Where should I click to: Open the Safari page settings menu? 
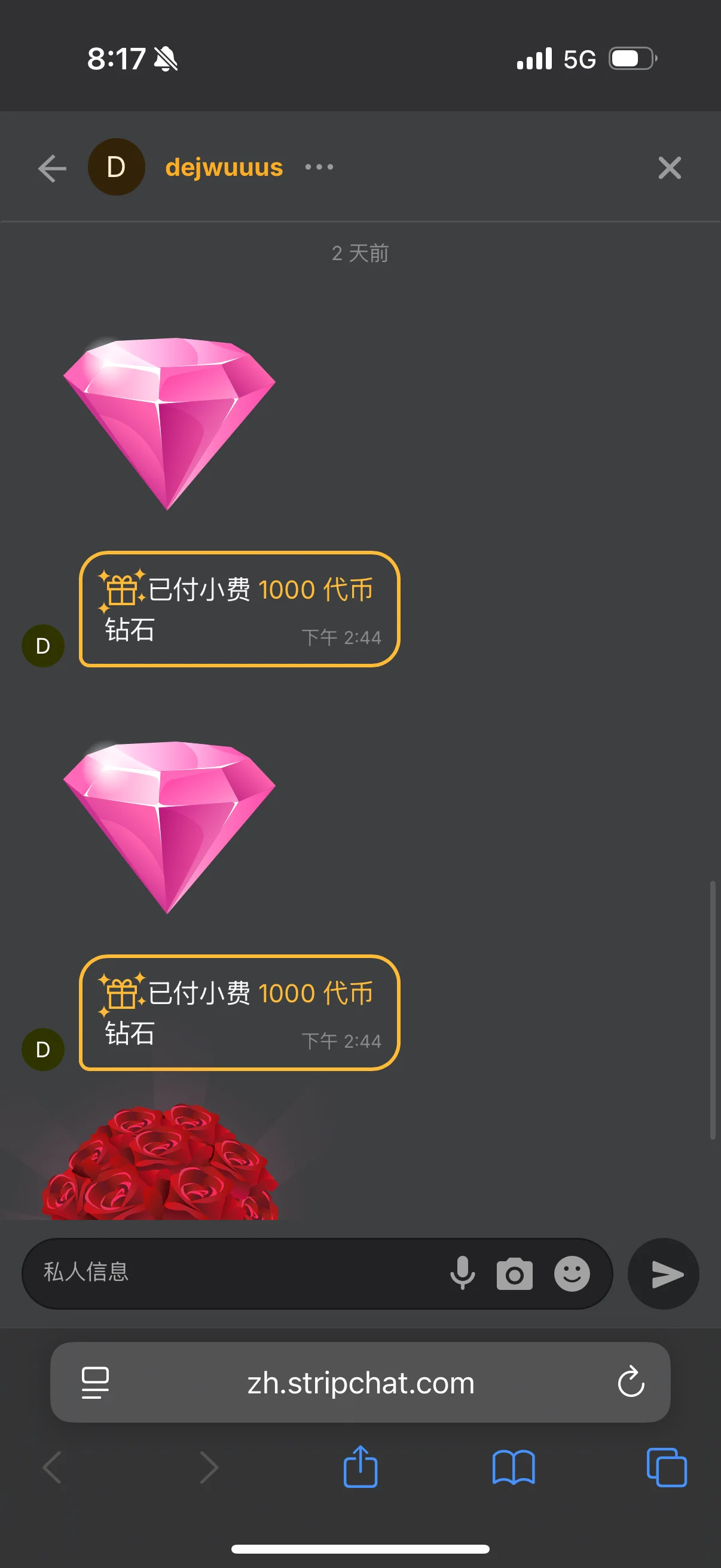96,1383
